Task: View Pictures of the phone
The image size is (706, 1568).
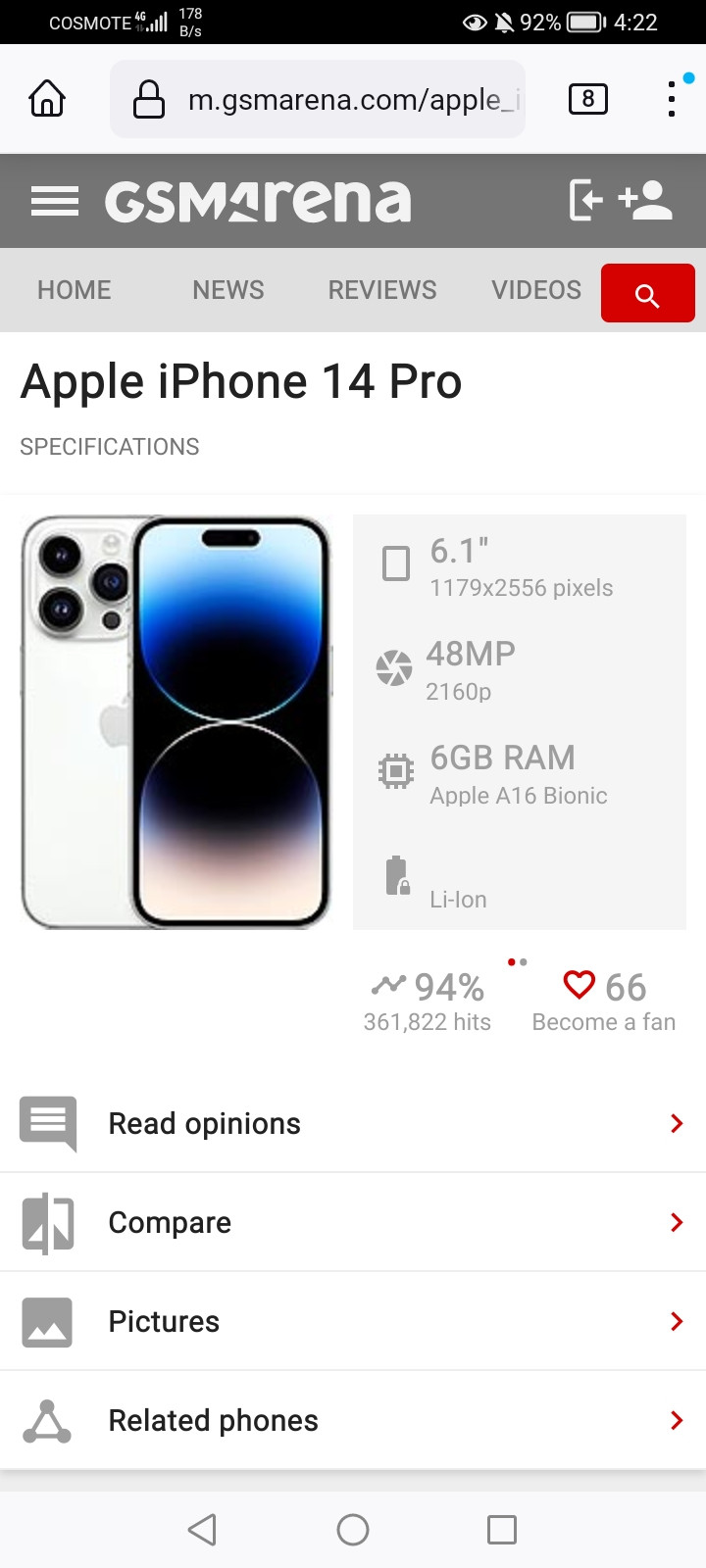Action: [353, 1321]
